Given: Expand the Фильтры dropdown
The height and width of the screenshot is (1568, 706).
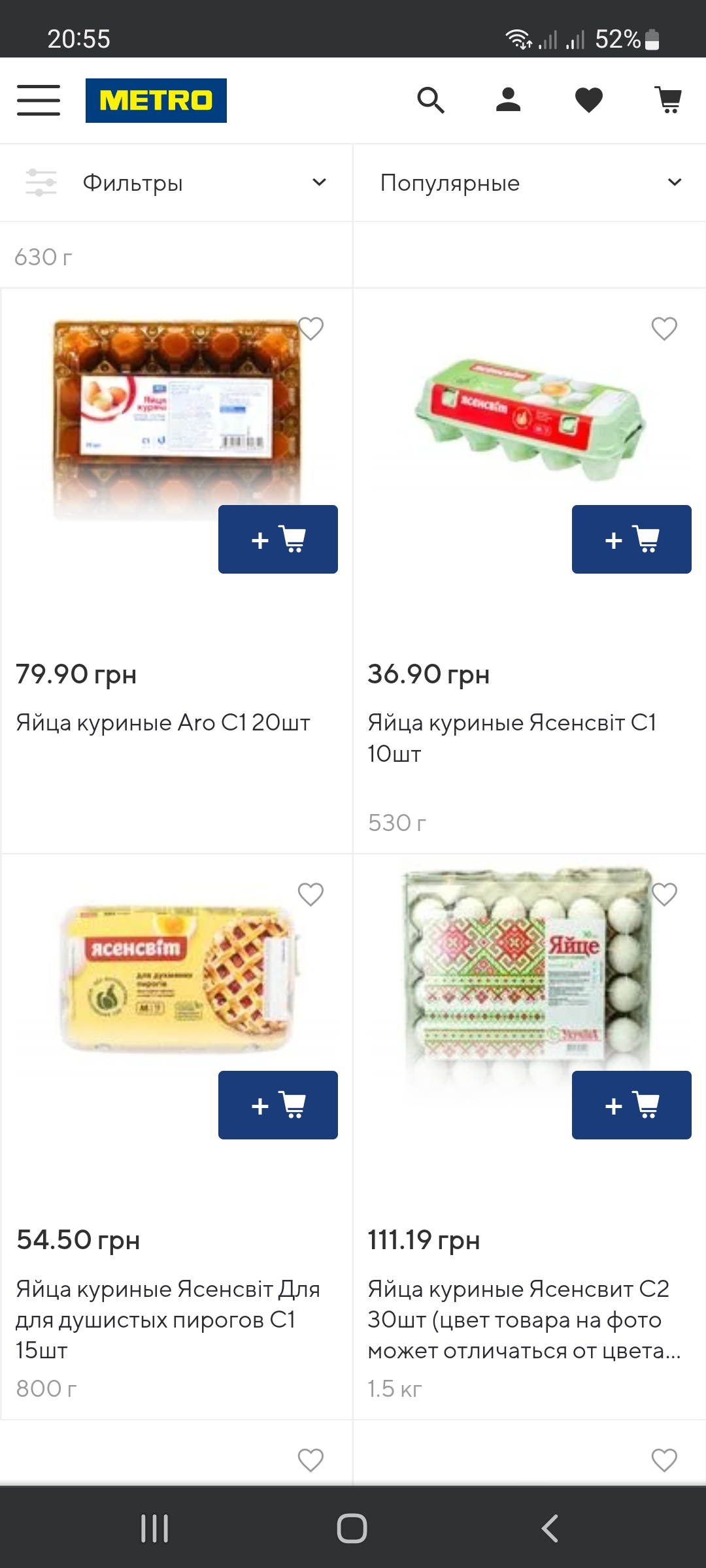Looking at the screenshot, I should point(176,183).
